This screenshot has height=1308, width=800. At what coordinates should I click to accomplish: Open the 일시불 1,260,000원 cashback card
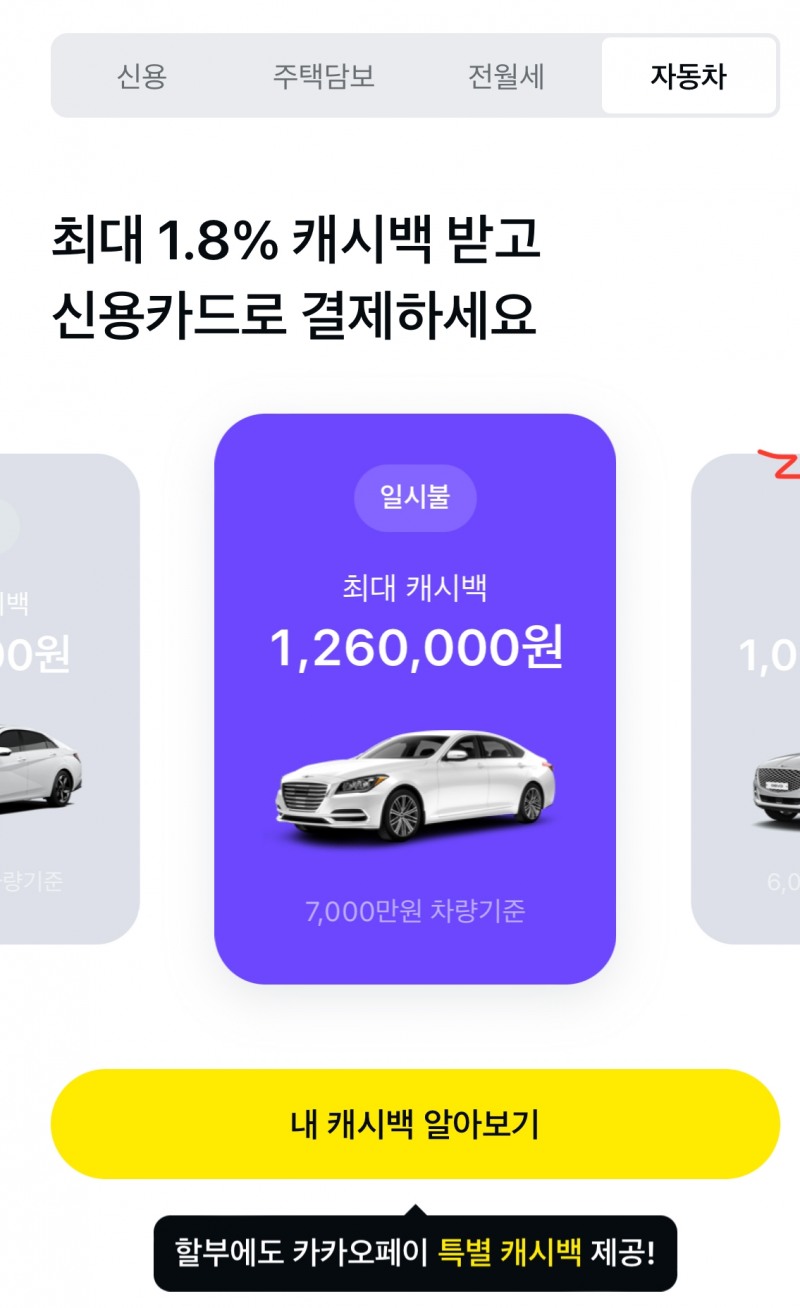(x=415, y=698)
